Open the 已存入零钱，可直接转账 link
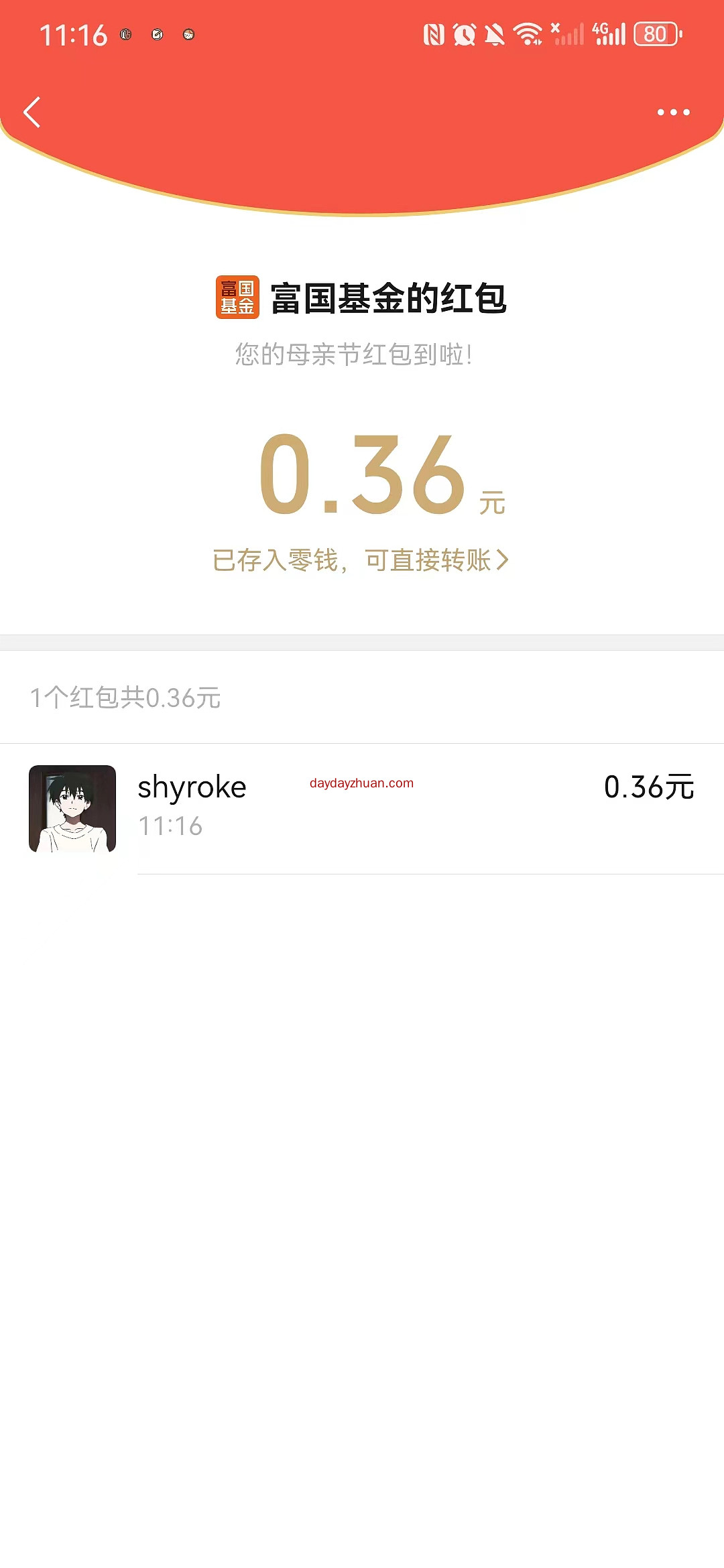 tap(361, 560)
